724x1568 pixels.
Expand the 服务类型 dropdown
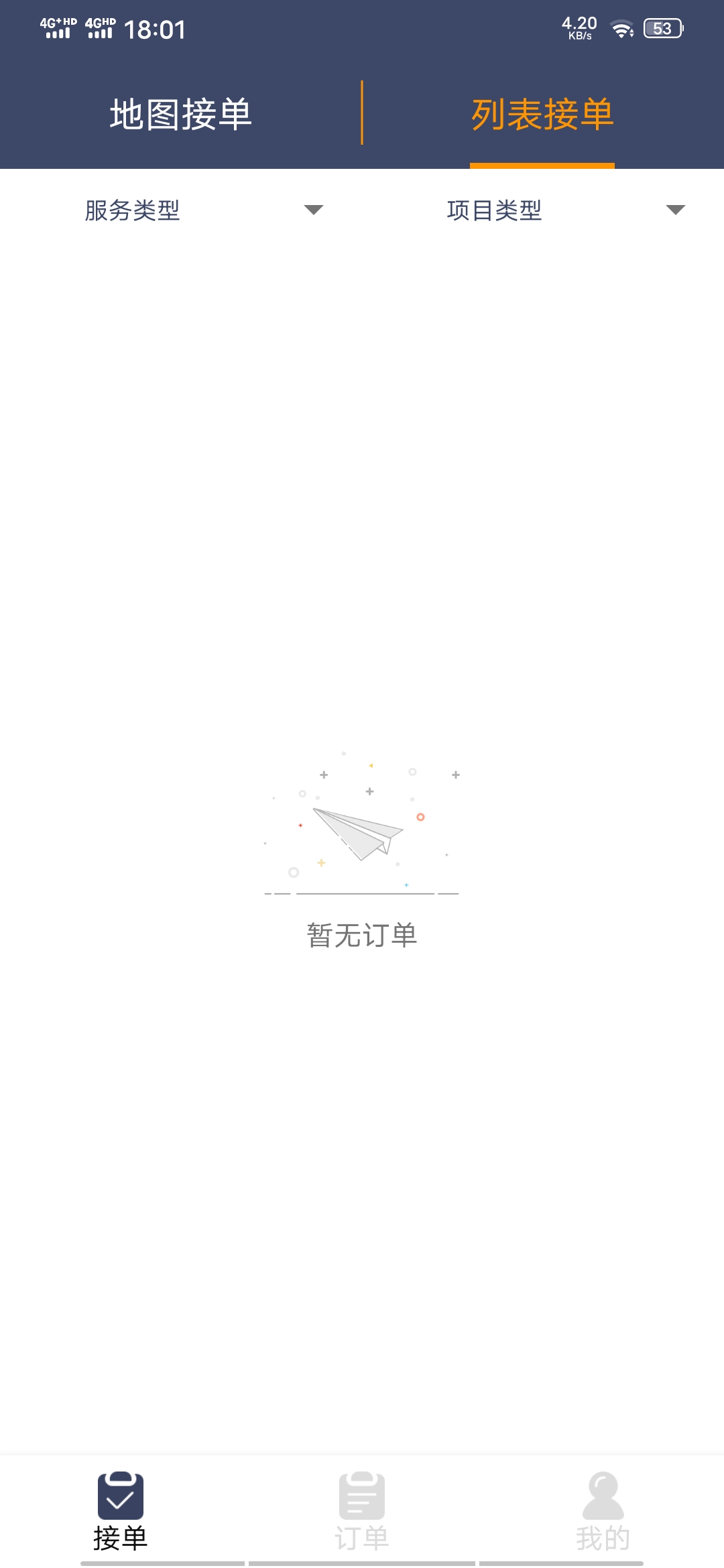203,210
